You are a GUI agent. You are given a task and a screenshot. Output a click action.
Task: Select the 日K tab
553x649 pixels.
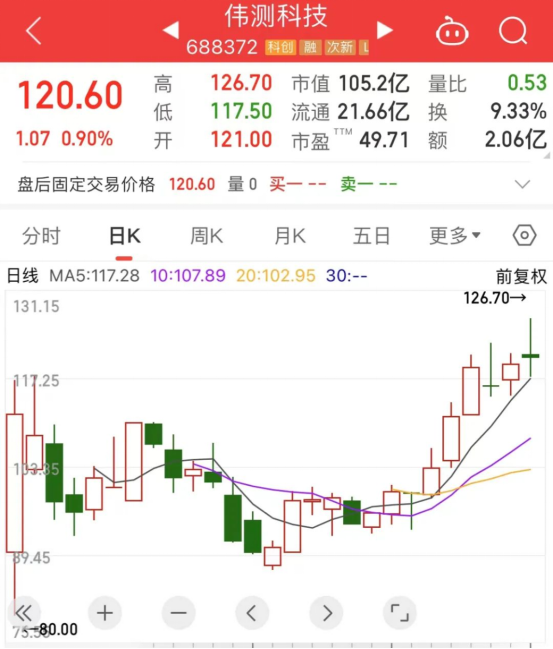pyautogui.click(x=125, y=236)
